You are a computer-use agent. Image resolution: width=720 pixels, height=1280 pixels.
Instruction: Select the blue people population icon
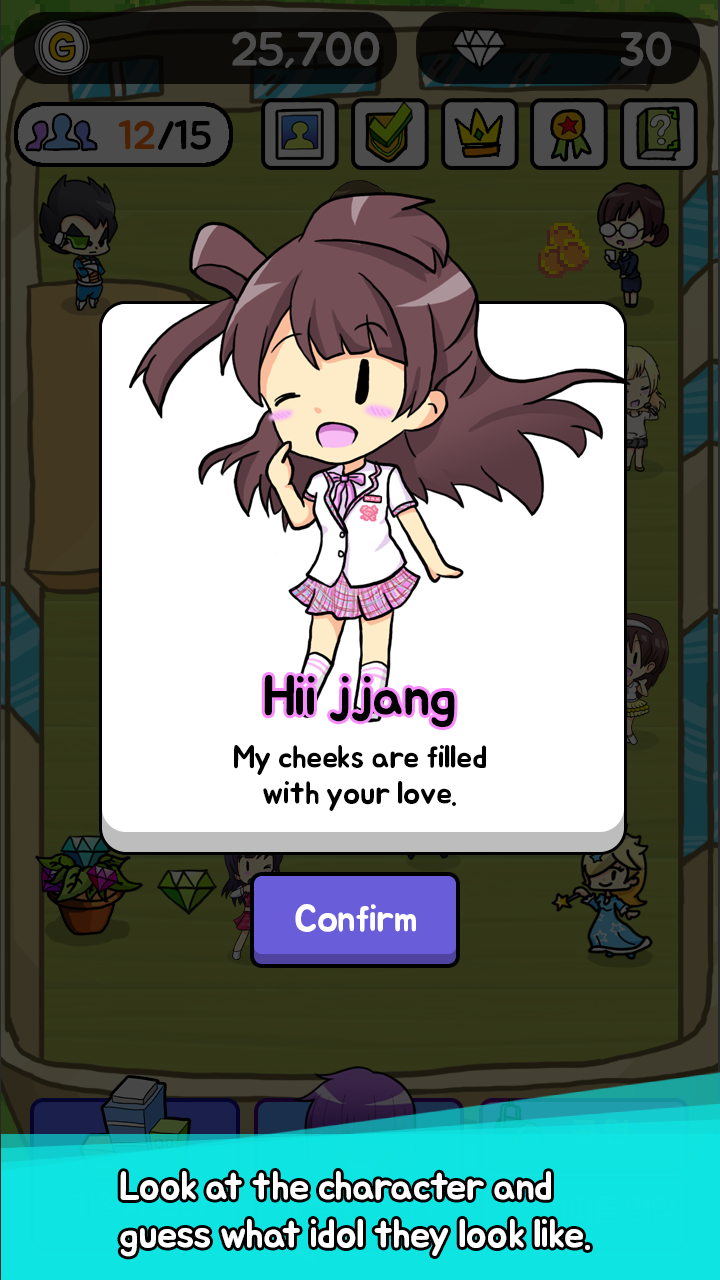click(62, 133)
